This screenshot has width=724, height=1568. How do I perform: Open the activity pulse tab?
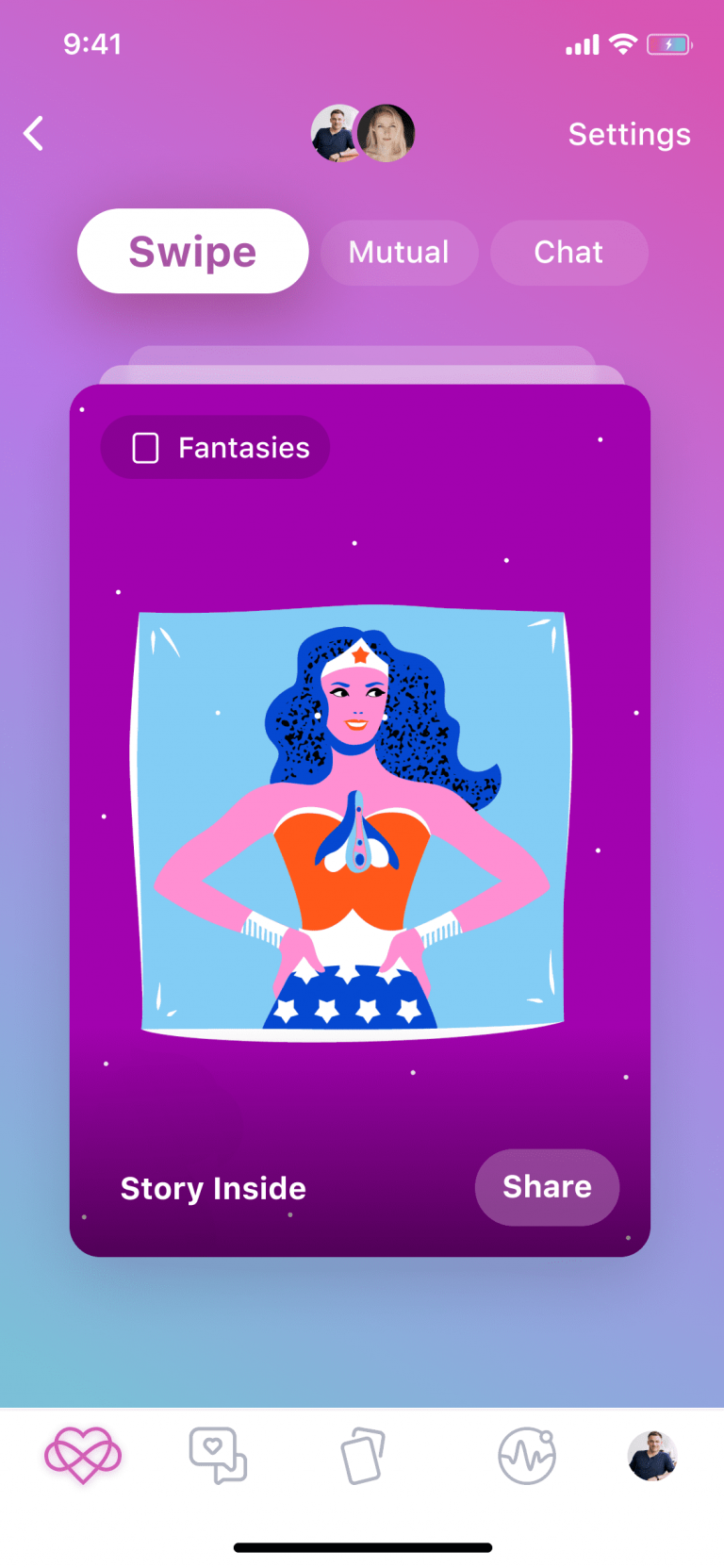coord(526,1456)
